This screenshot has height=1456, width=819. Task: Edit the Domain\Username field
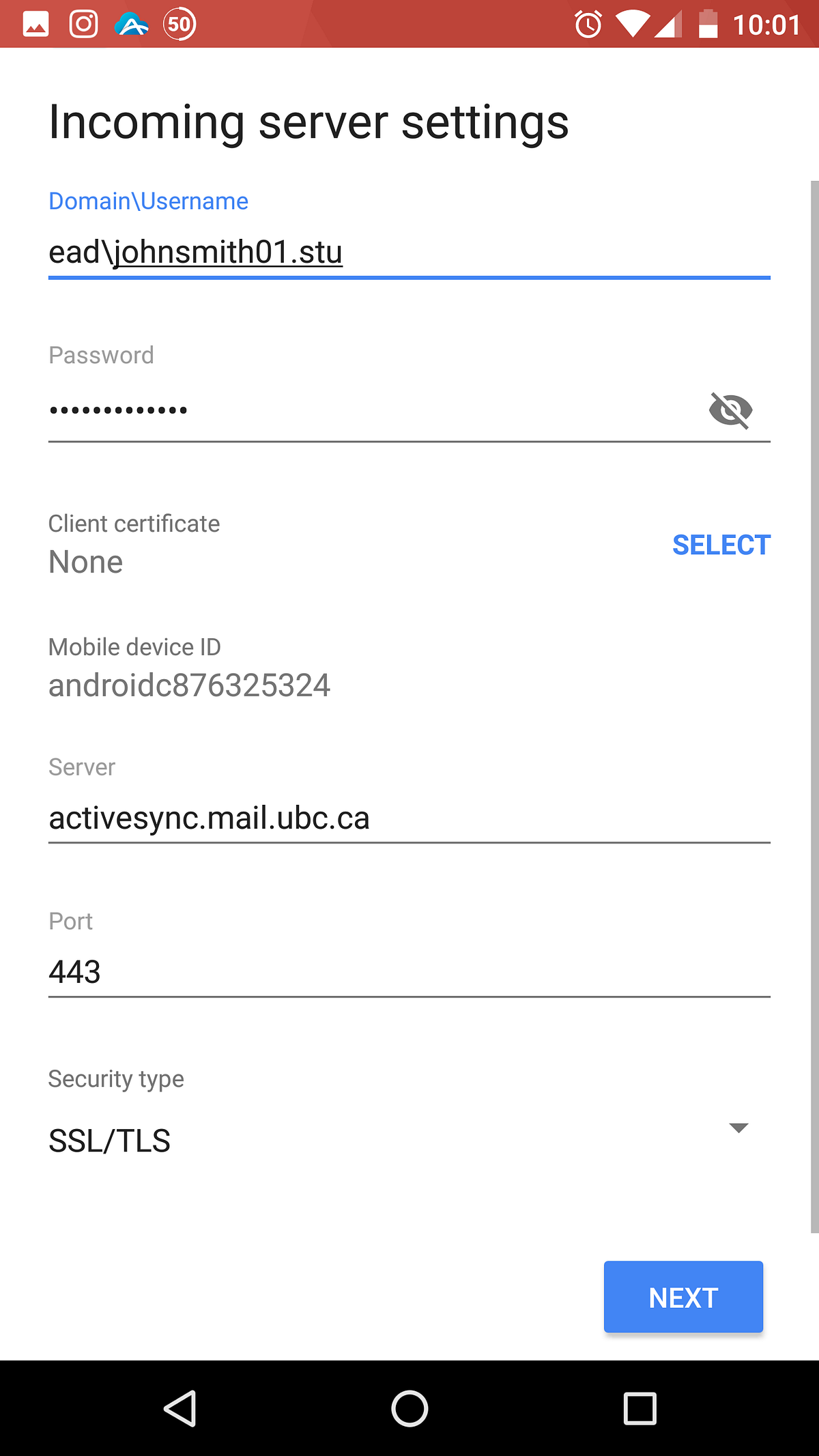click(408, 253)
